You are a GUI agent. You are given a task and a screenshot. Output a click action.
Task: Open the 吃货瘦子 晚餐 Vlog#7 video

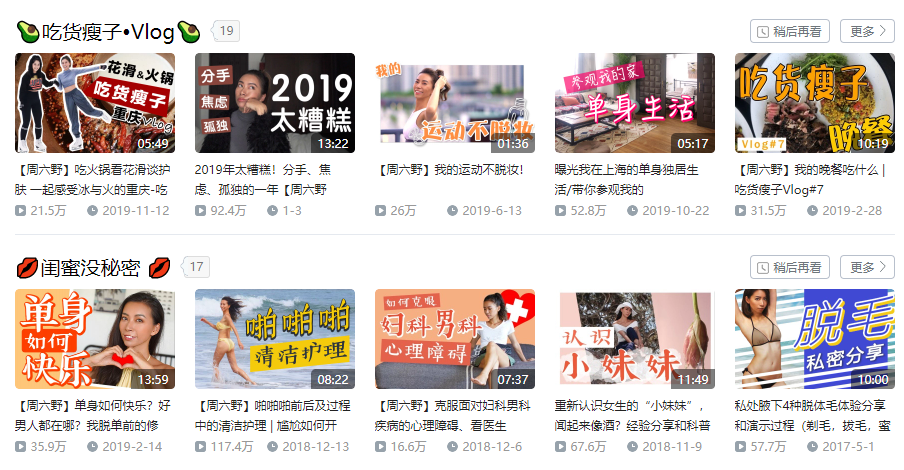click(814, 102)
